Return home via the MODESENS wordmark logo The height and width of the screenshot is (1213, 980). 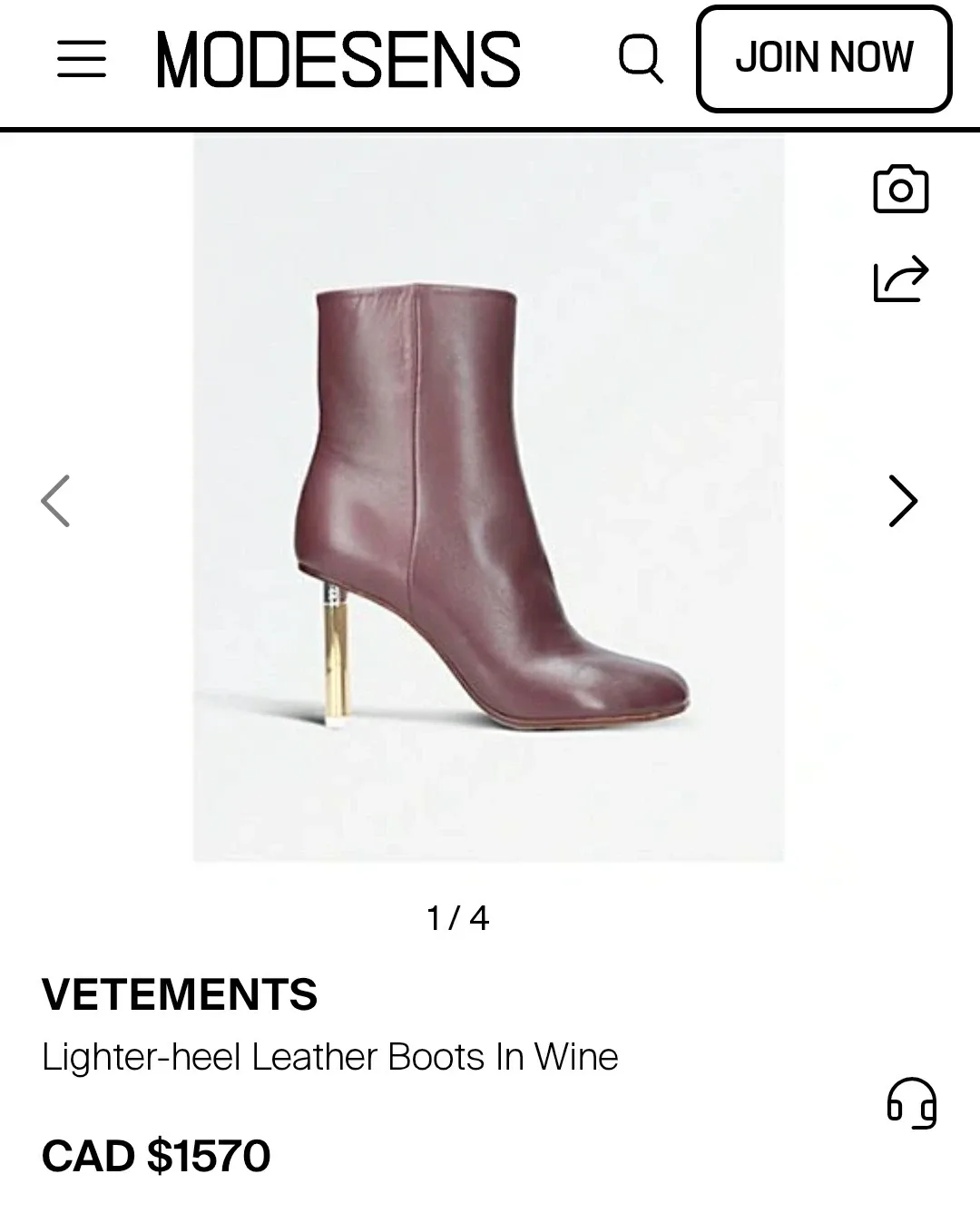(x=336, y=59)
